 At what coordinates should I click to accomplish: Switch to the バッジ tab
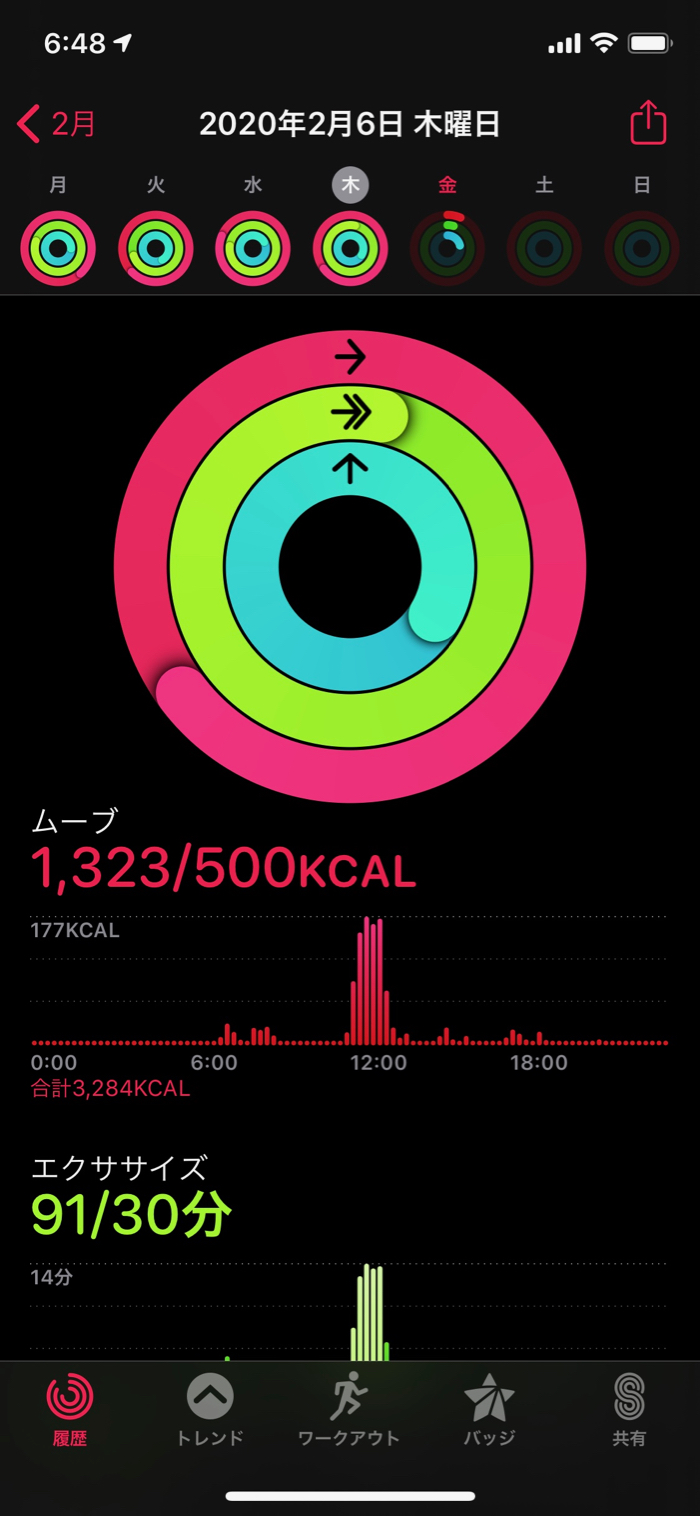coord(489,1410)
